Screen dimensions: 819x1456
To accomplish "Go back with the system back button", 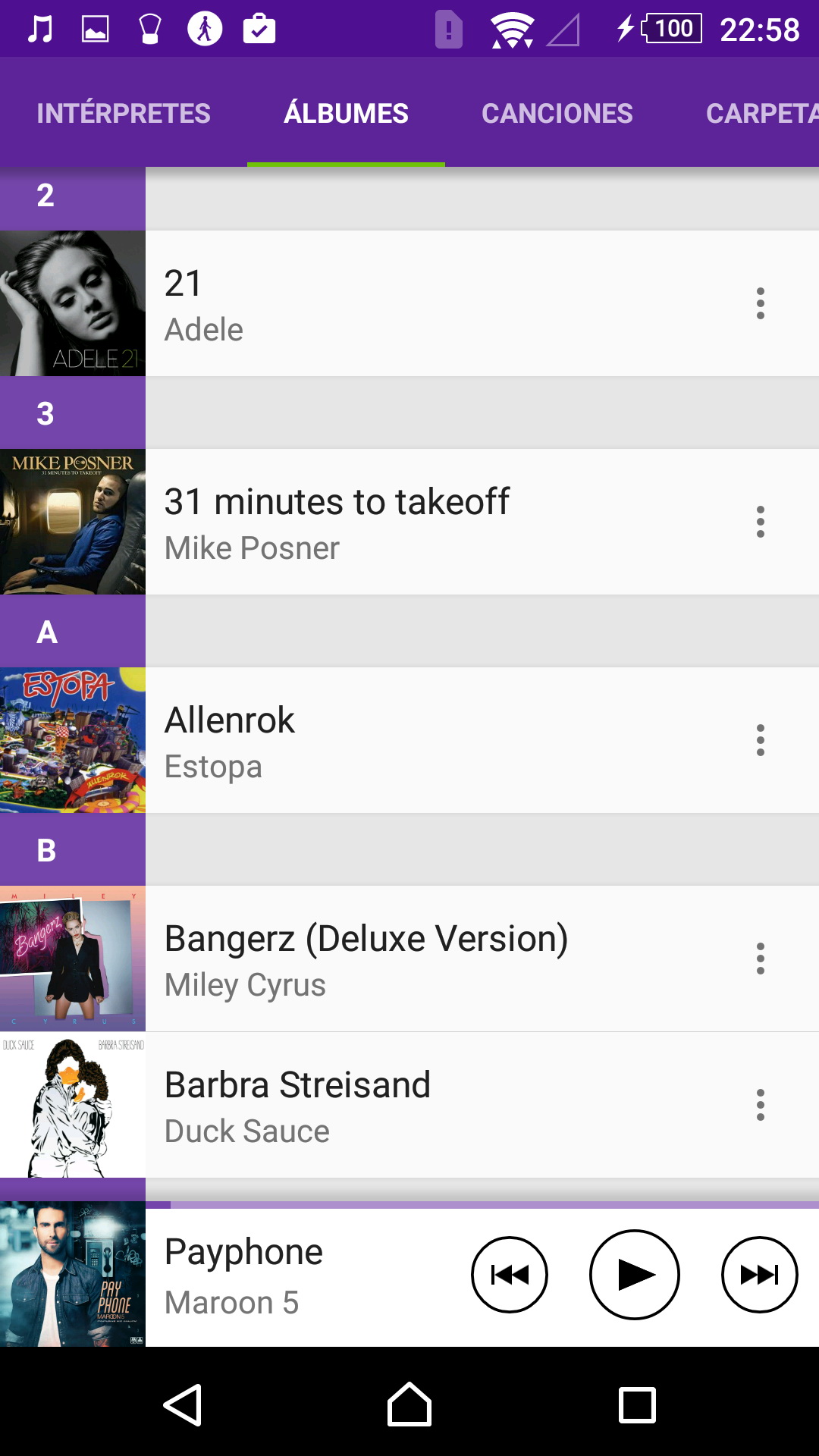I will pos(183,1405).
